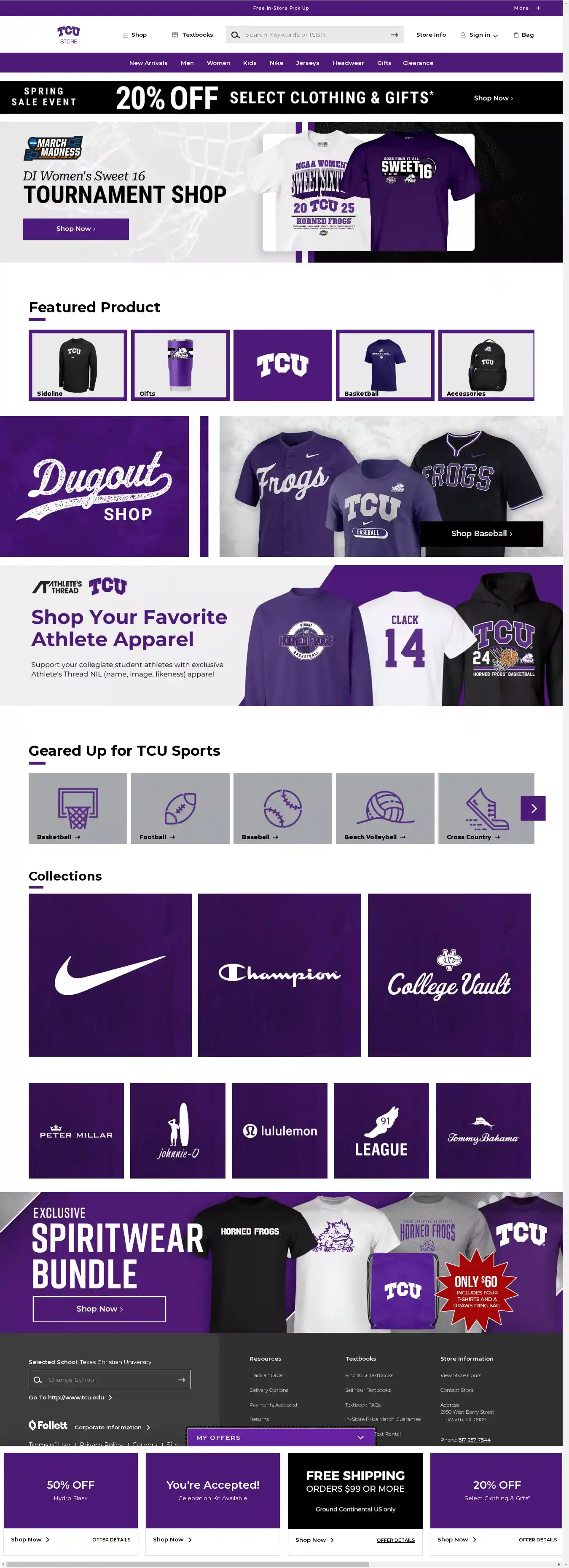Image resolution: width=569 pixels, height=1568 pixels.
Task: Switch to the New Arrivals category
Action: (x=148, y=63)
